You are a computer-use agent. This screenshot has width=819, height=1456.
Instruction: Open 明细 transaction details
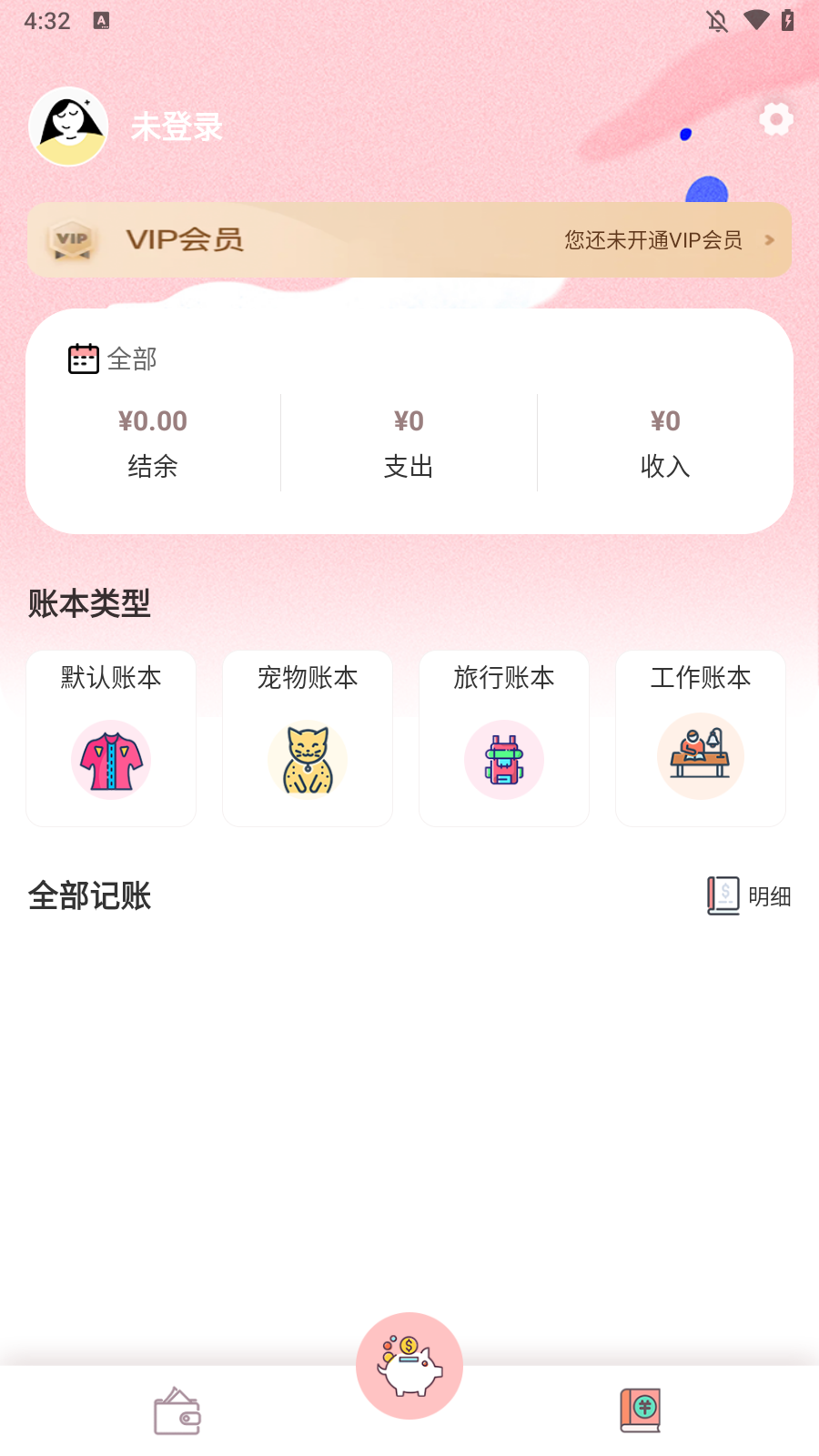pyautogui.click(x=770, y=896)
